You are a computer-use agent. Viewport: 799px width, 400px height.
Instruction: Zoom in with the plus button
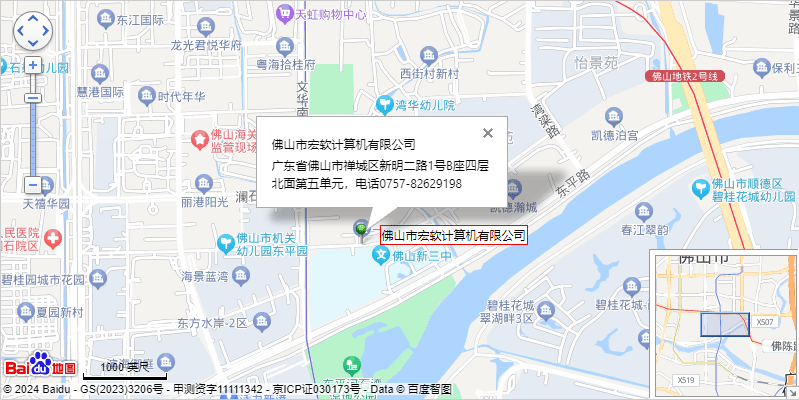click(x=33, y=65)
